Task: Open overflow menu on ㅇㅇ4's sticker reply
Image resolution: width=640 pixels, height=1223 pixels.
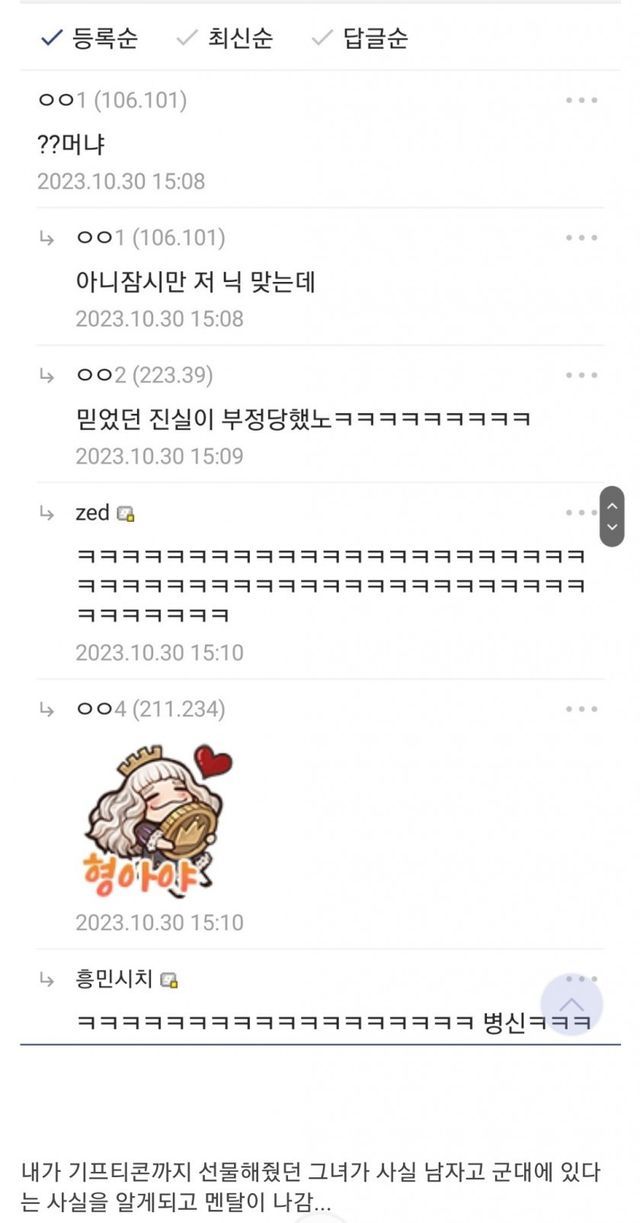Action: 581,709
